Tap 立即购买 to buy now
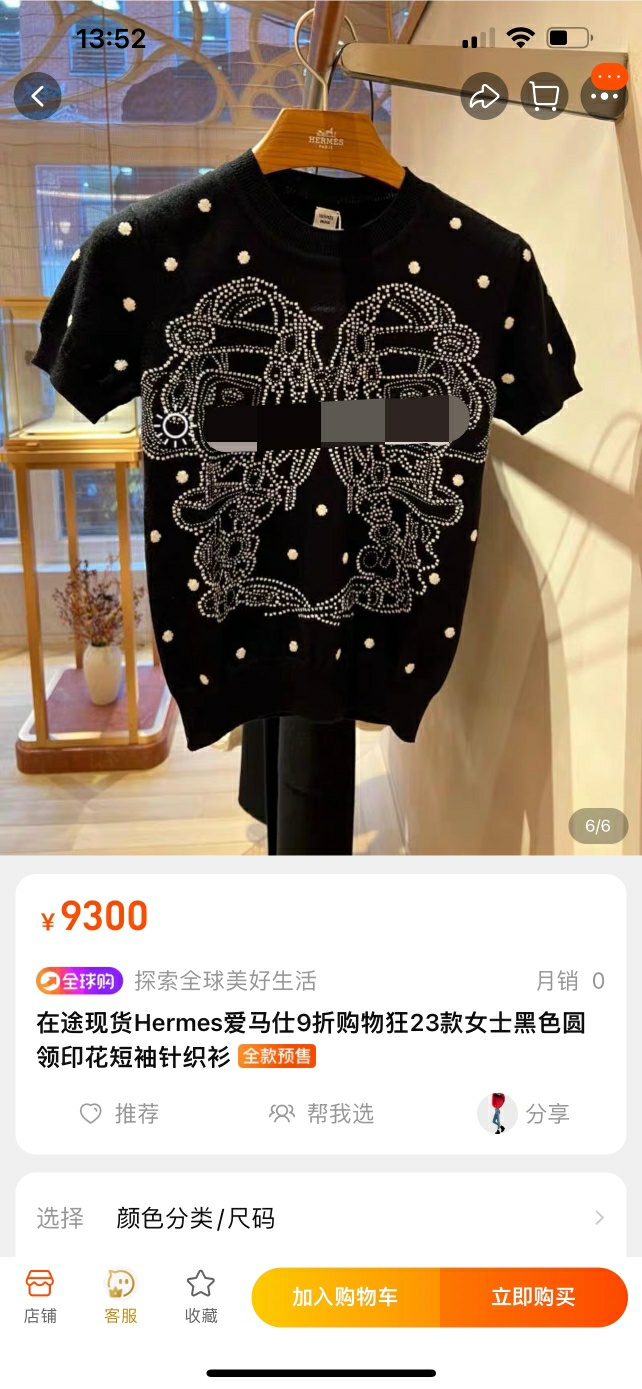642x1389 pixels. 533,1297
